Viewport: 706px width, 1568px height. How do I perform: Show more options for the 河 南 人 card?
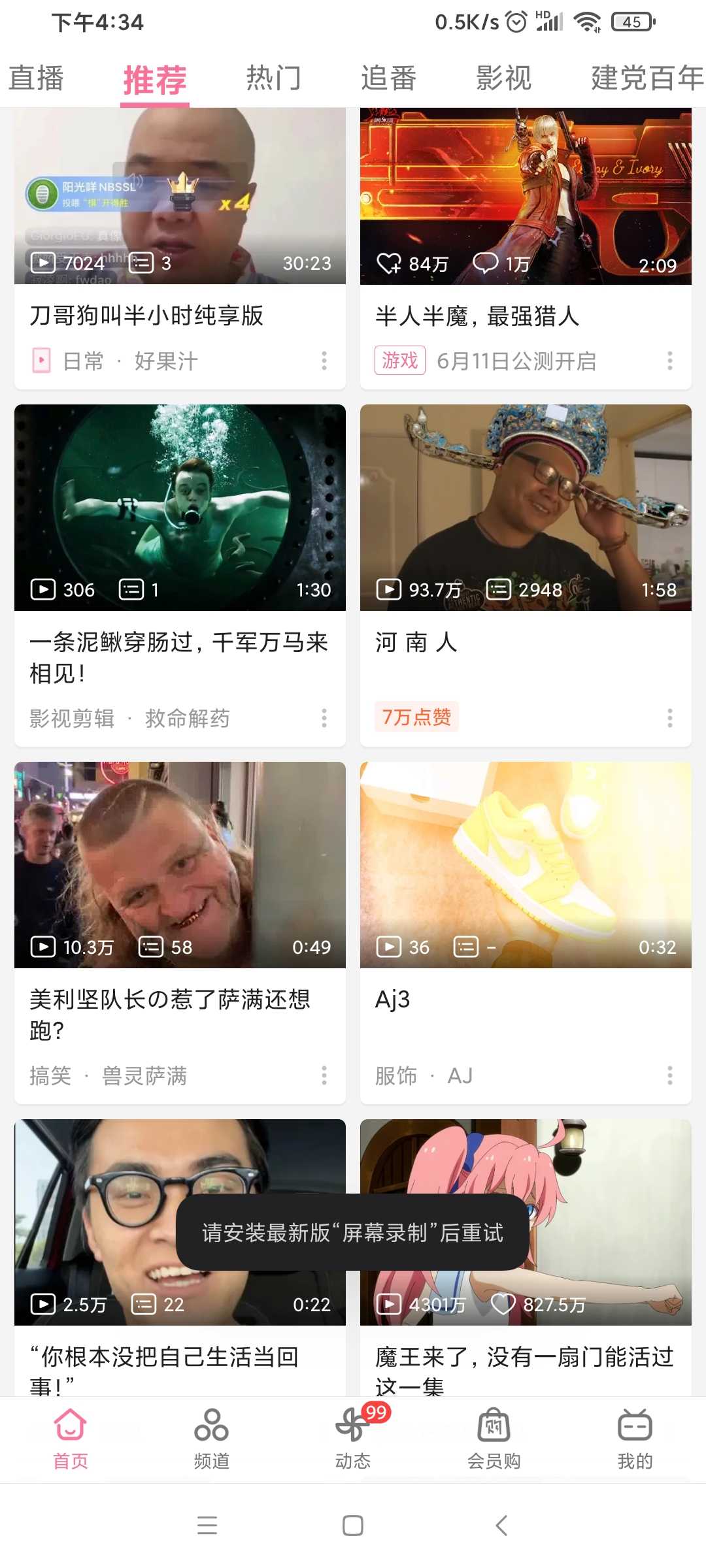click(x=670, y=718)
